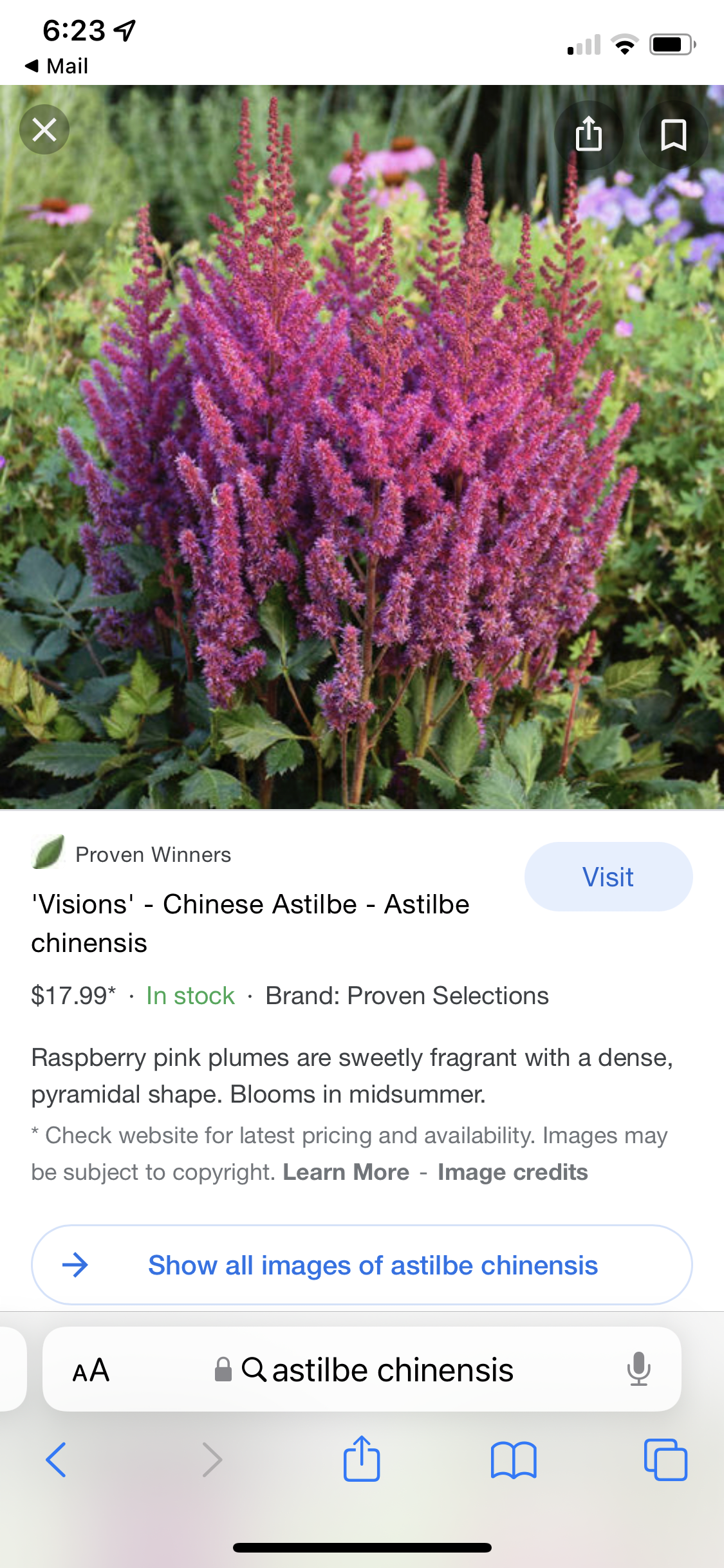This screenshot has height=1568, width=724.
Task: Open the AA page settings menu
Action: pos(91,1370)
